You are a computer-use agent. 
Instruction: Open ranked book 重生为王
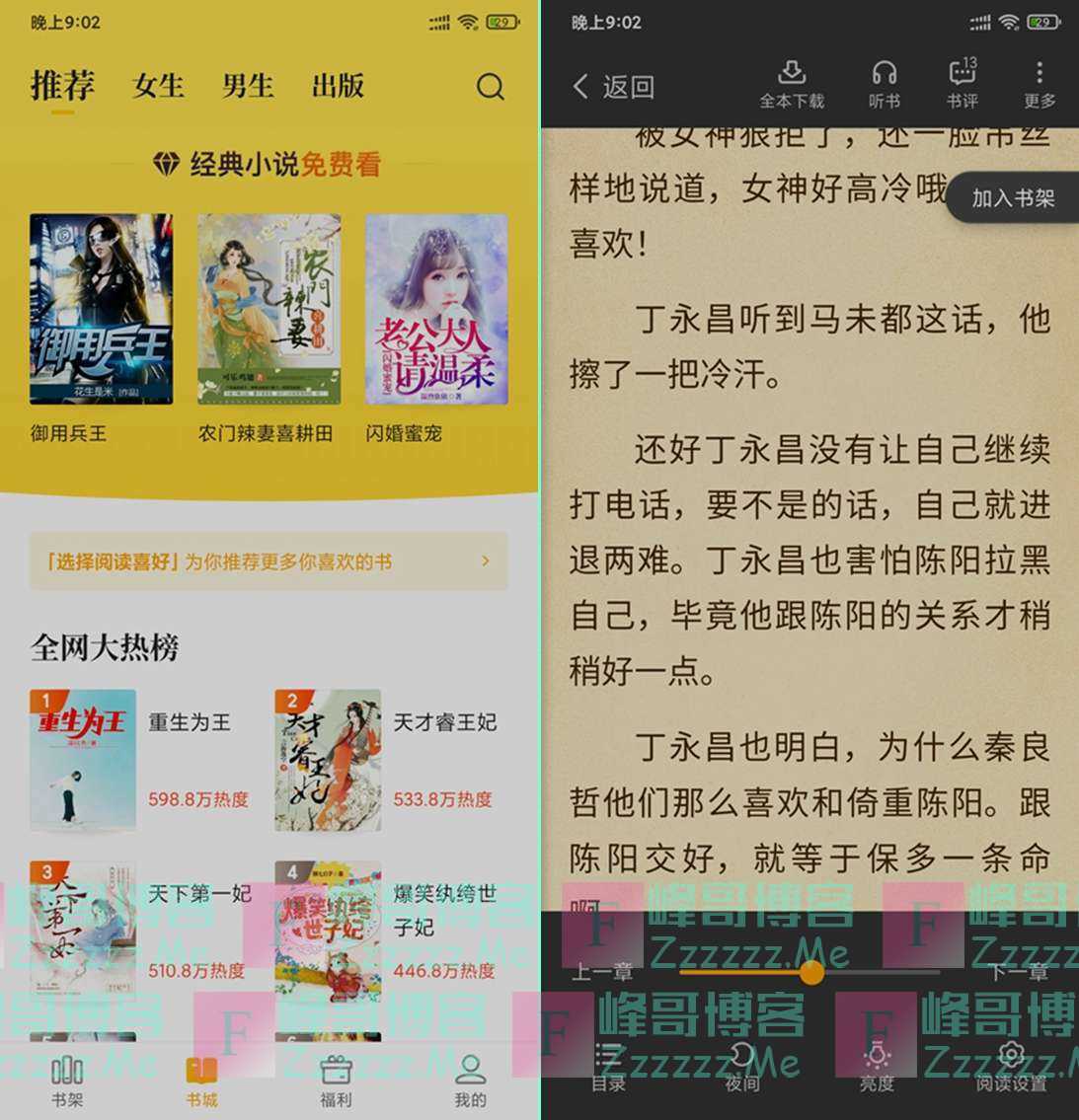83,760
